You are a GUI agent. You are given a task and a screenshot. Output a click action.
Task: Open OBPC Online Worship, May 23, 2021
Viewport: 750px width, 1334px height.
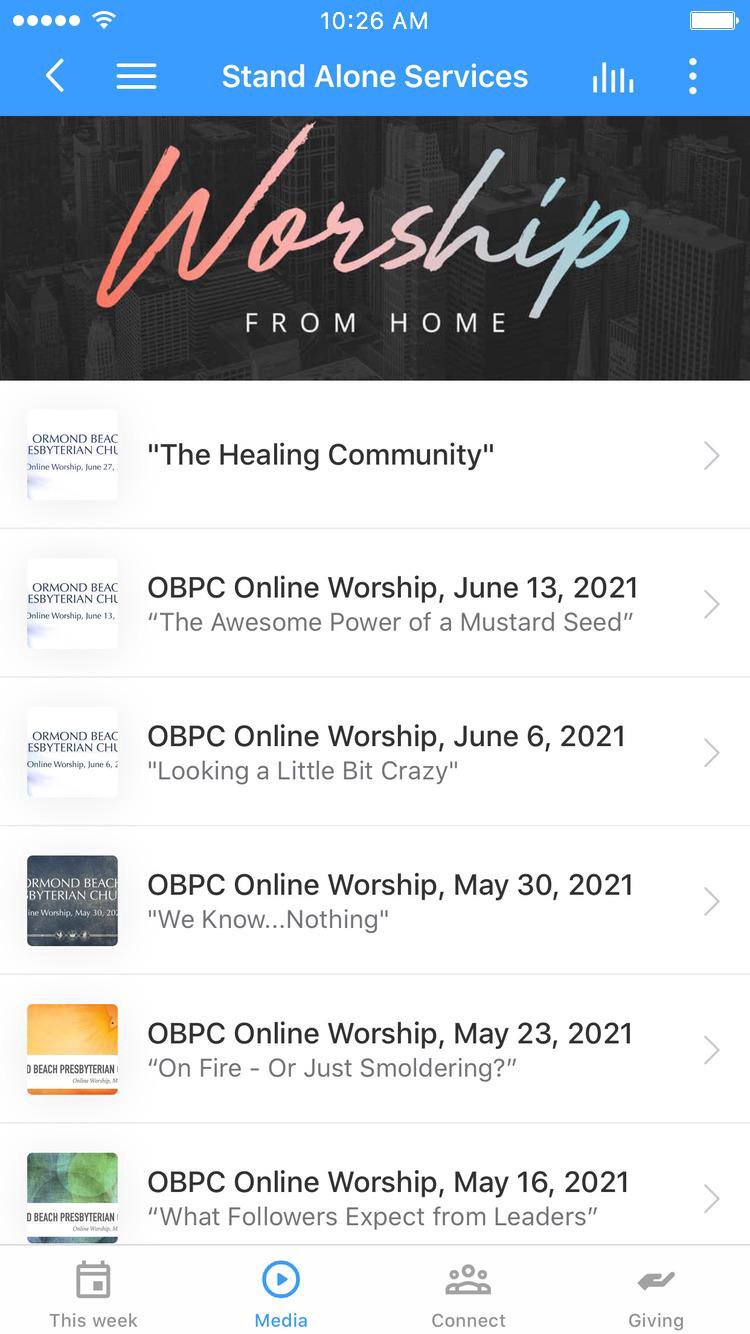click(x=375, y=1049)
